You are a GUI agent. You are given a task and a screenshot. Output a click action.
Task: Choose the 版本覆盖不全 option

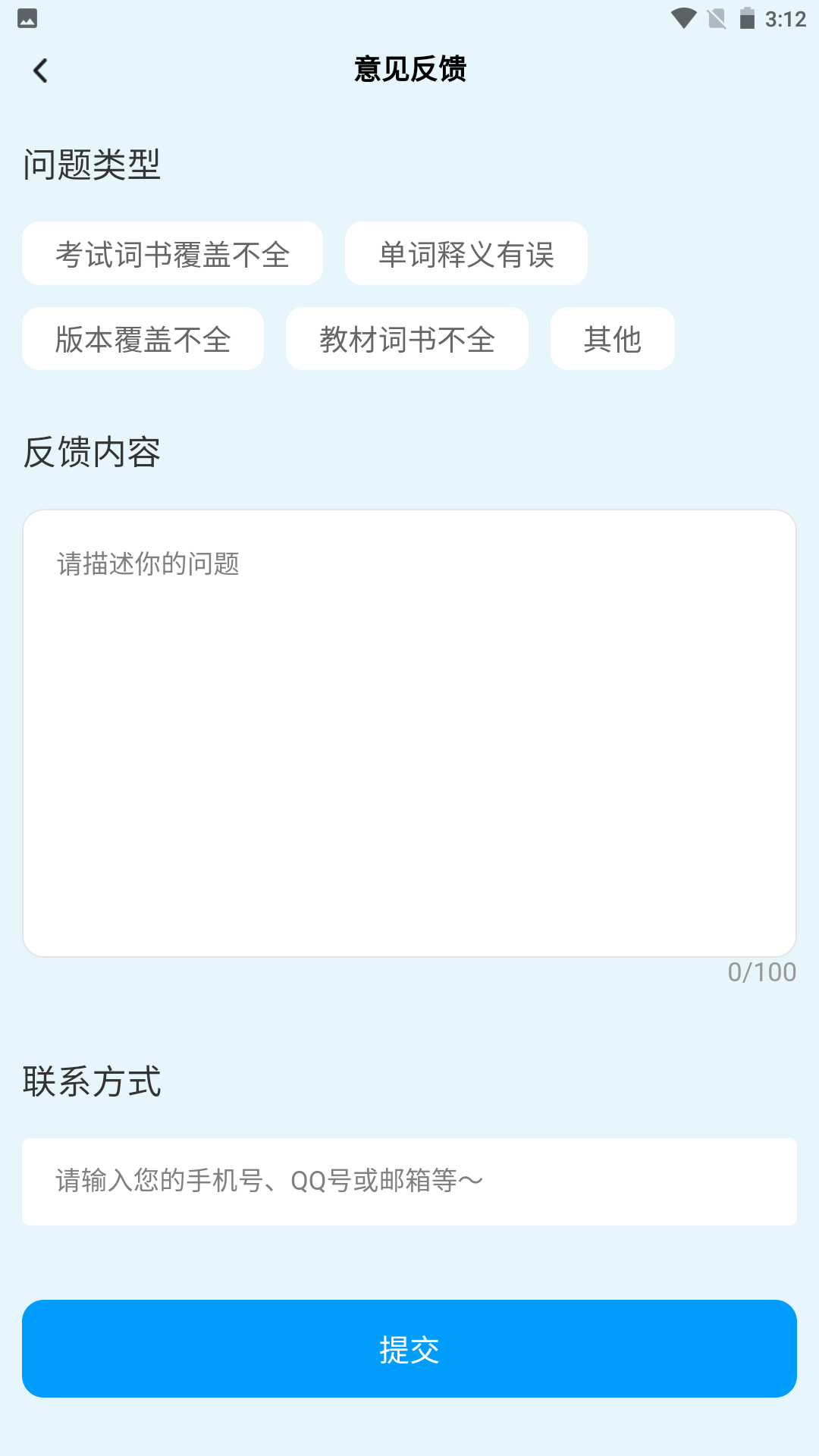point(143,339)
